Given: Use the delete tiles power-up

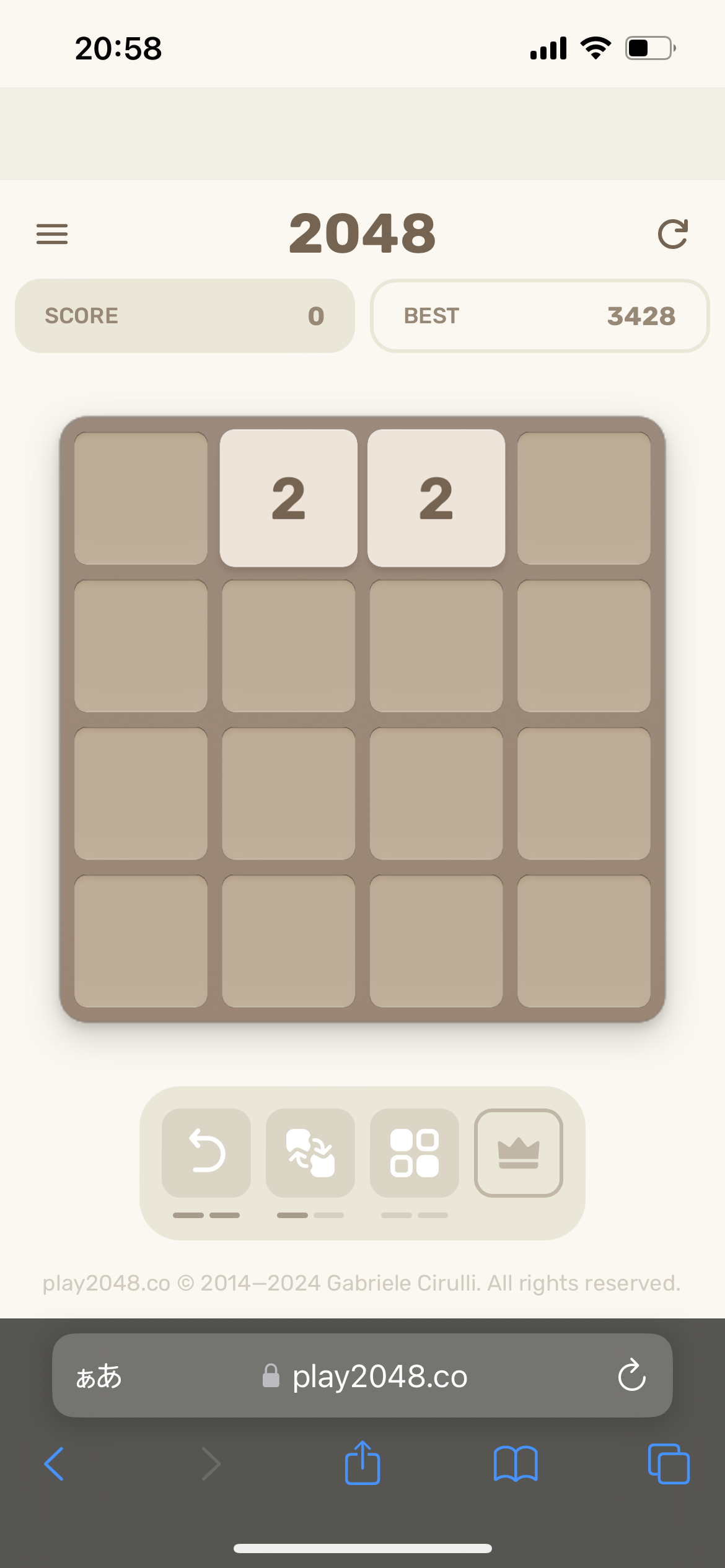Looking at the screenshot, I should coord(415,1152).
